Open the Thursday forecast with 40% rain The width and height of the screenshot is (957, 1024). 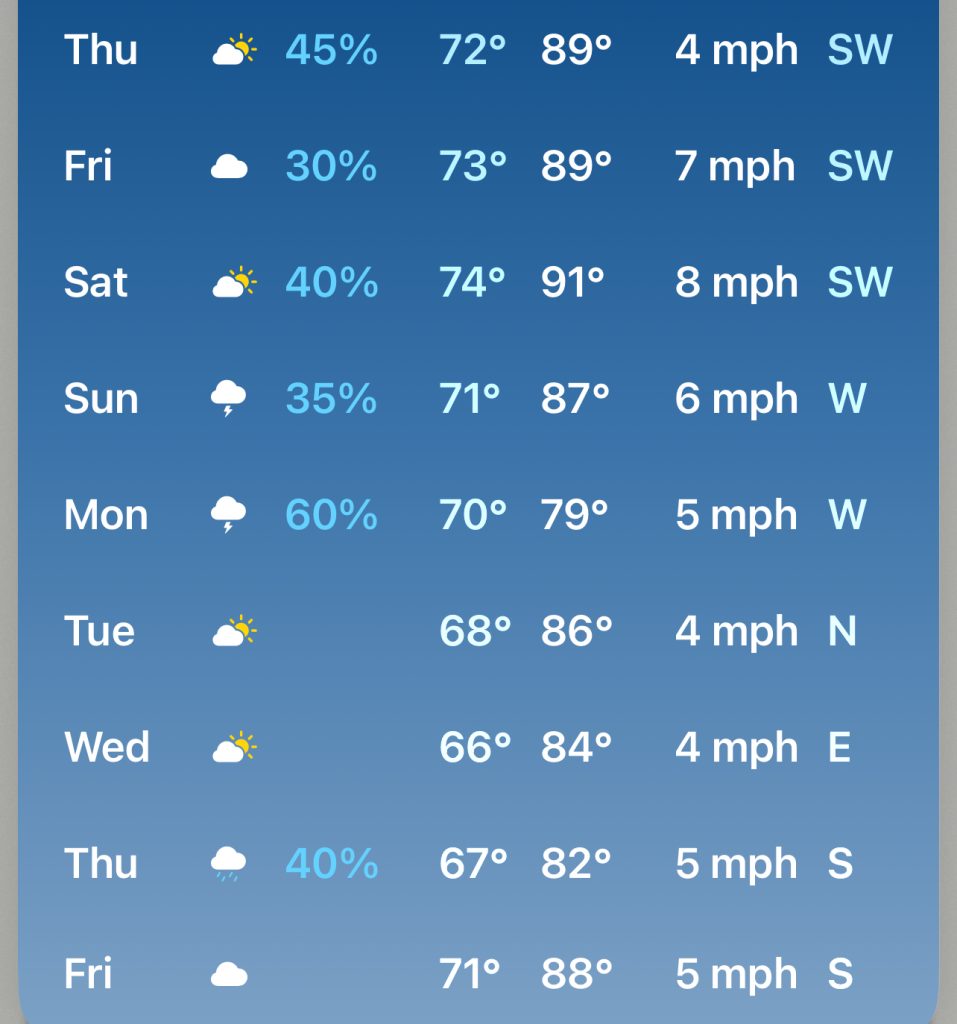[x=478, y=863]
